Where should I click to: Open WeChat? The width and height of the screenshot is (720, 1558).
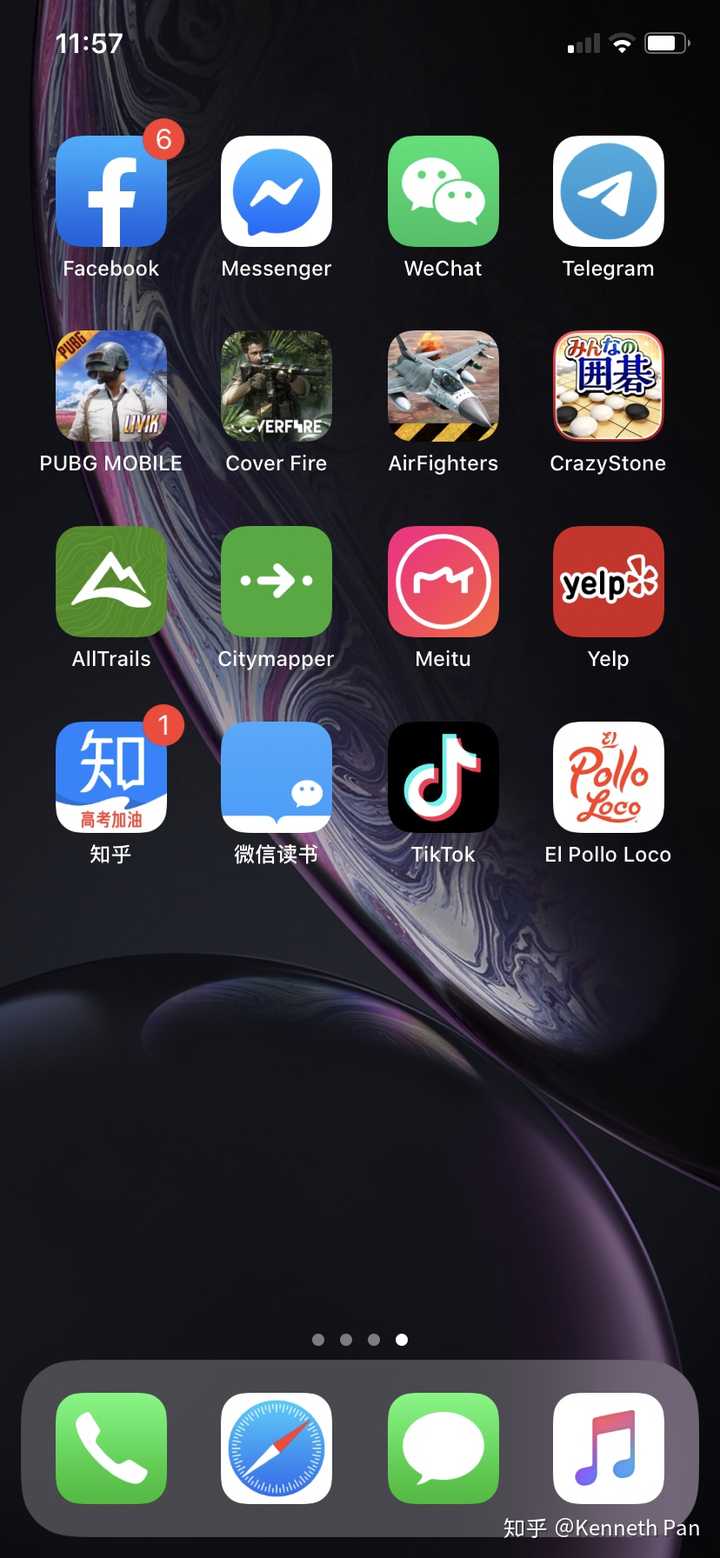[443, 192]
